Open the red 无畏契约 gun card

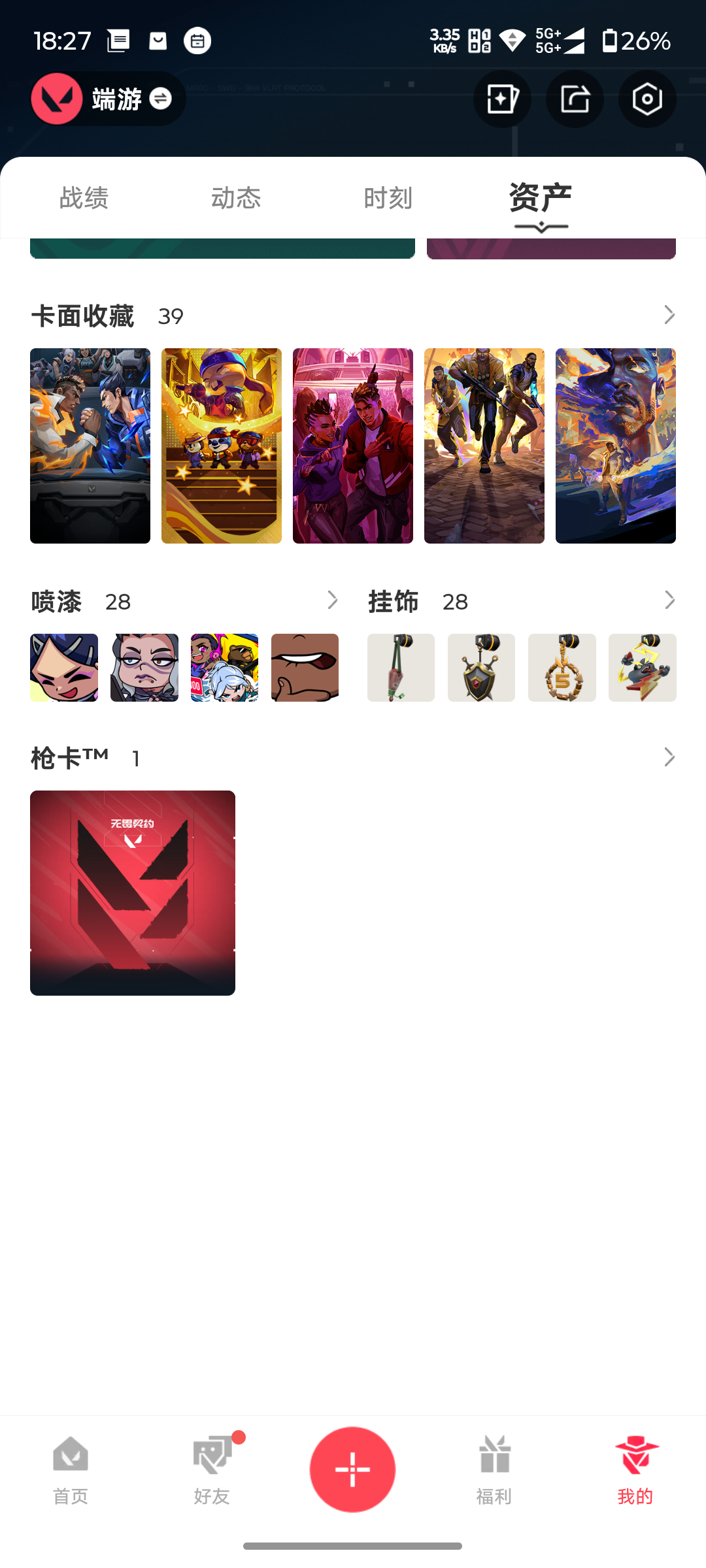[133, 892]
